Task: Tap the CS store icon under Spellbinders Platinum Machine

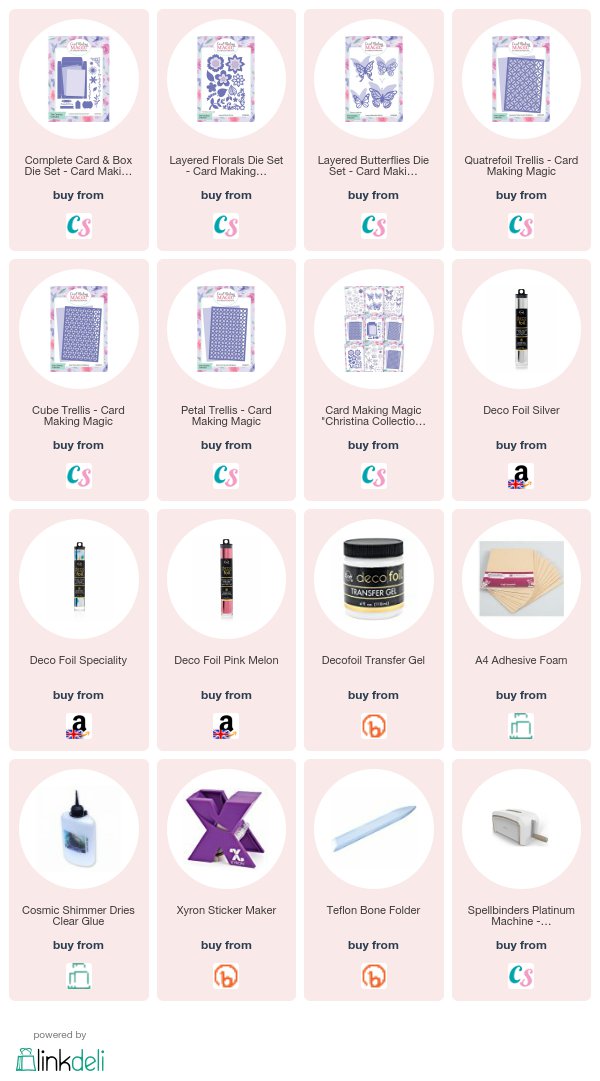Action: [x=521, y=976]
